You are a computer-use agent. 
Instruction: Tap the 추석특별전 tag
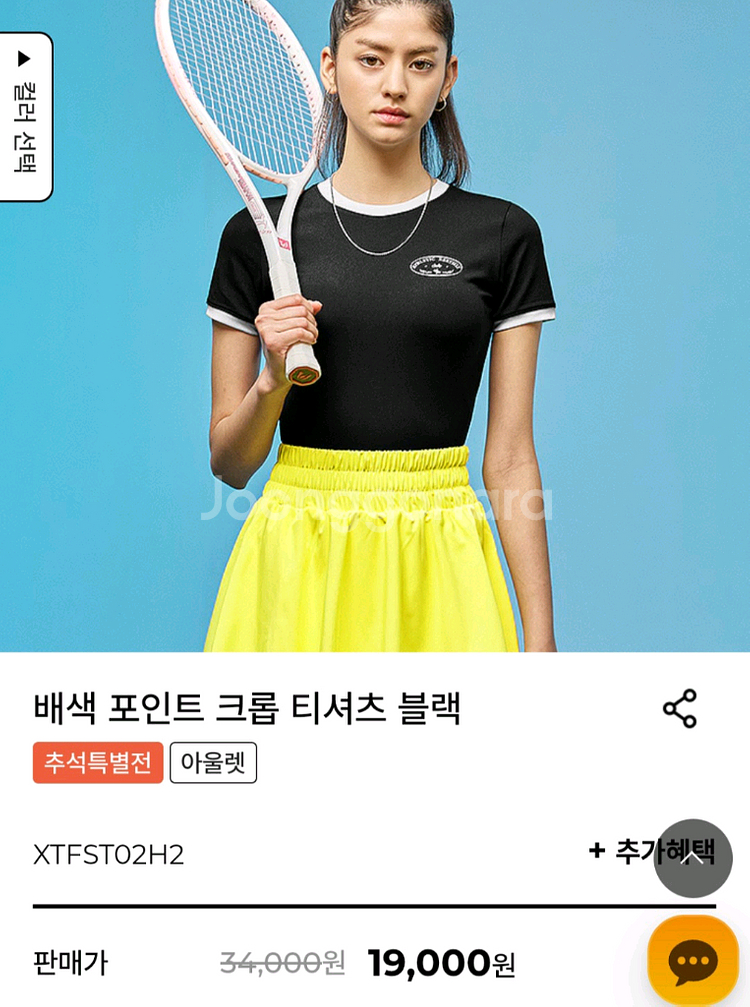pos(98,763)
